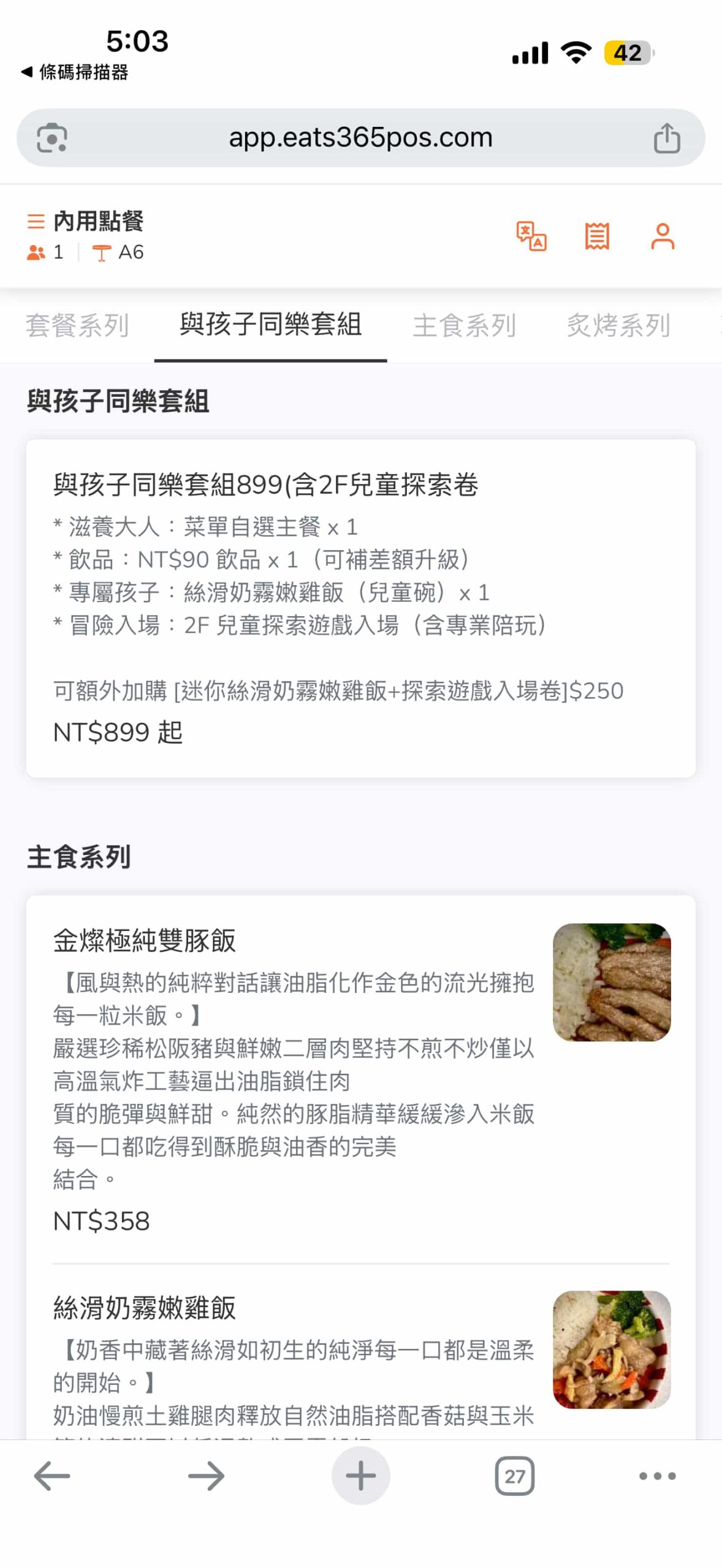Share this page from the address bar
This screenshot has width=722, height=1568.
pyautogui.click(x=666, y=138)
